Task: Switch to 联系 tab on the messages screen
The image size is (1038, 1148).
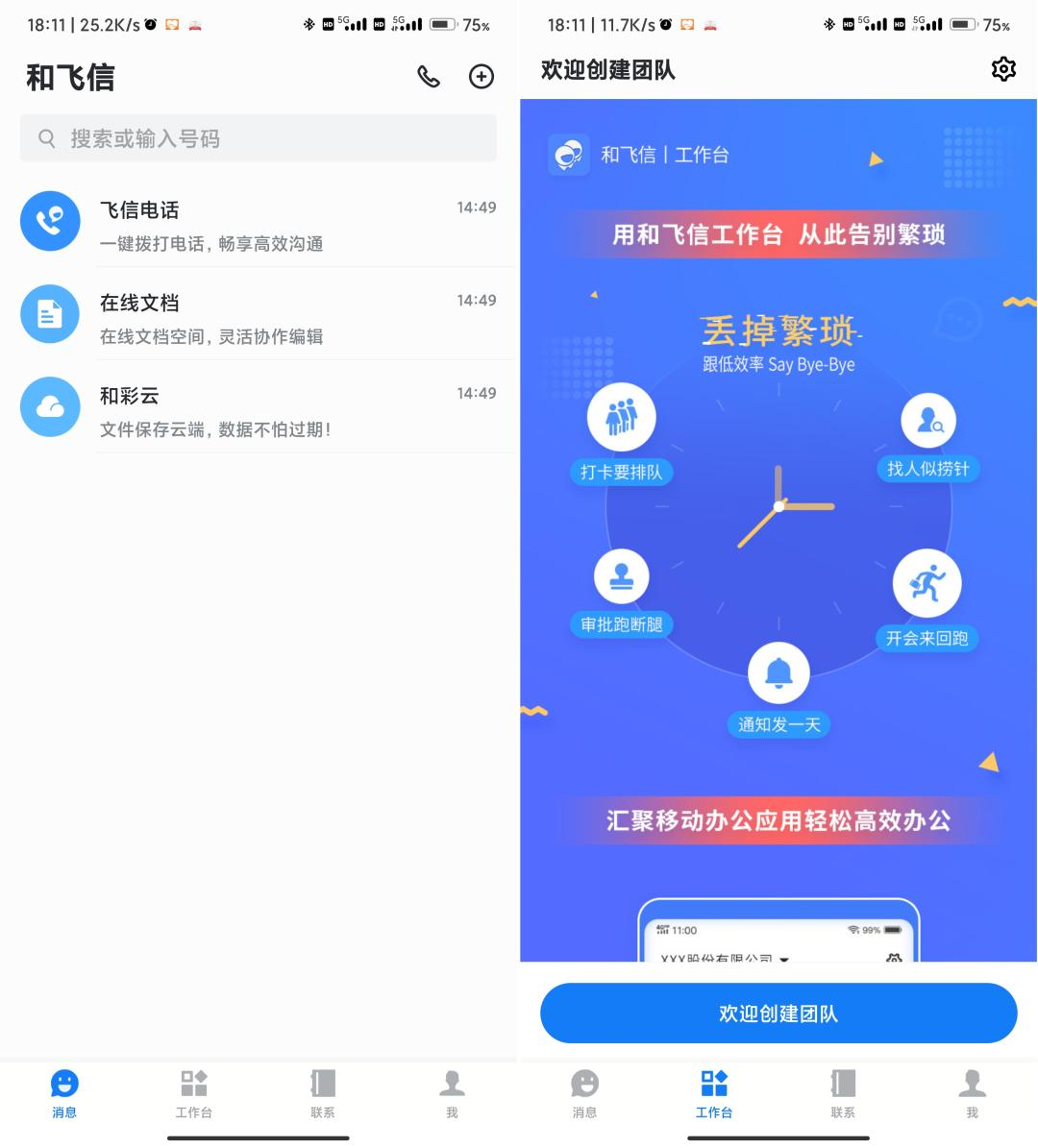Action: click(323, 1094)
